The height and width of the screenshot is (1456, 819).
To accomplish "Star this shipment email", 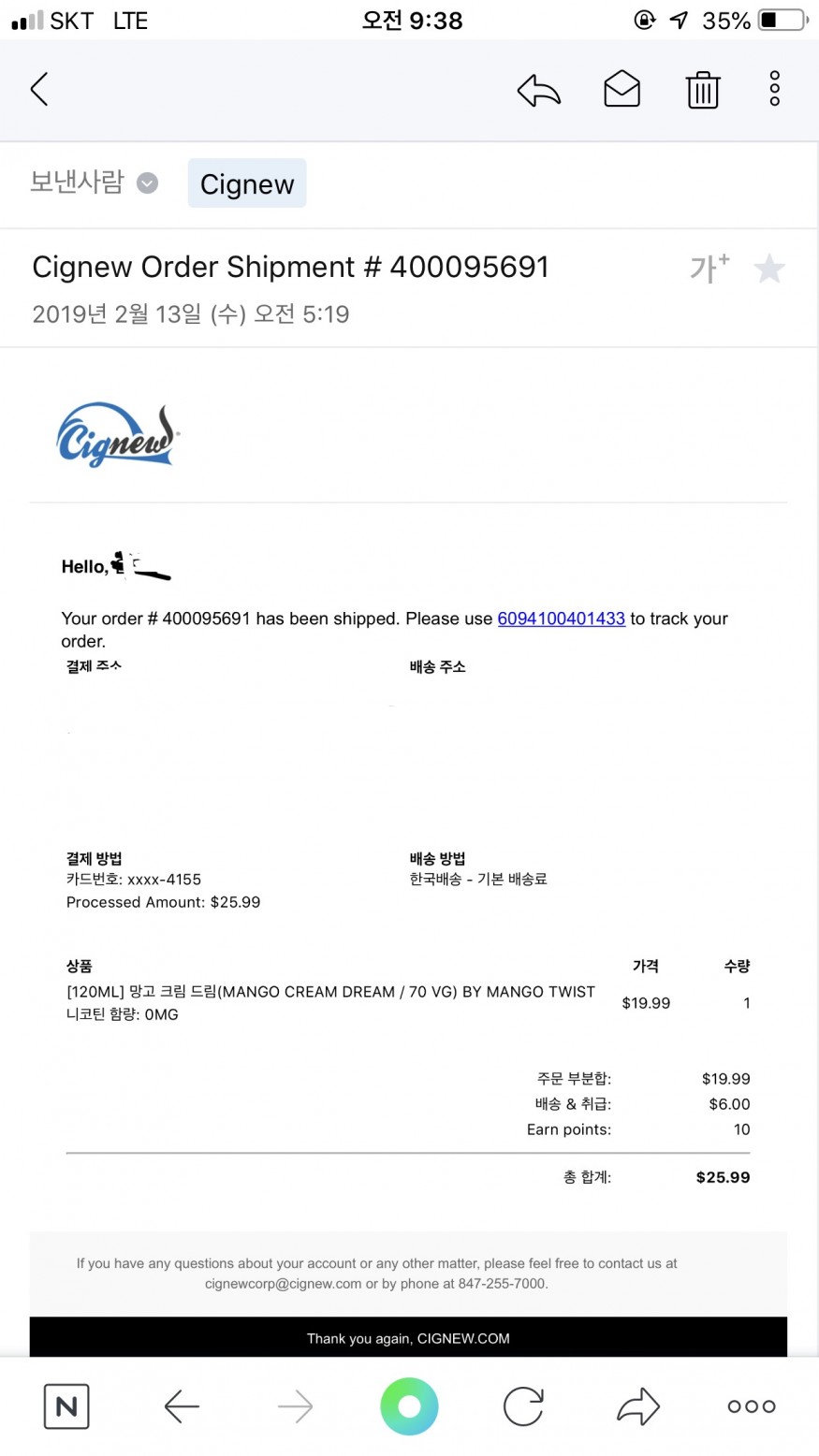I will 769,269.
